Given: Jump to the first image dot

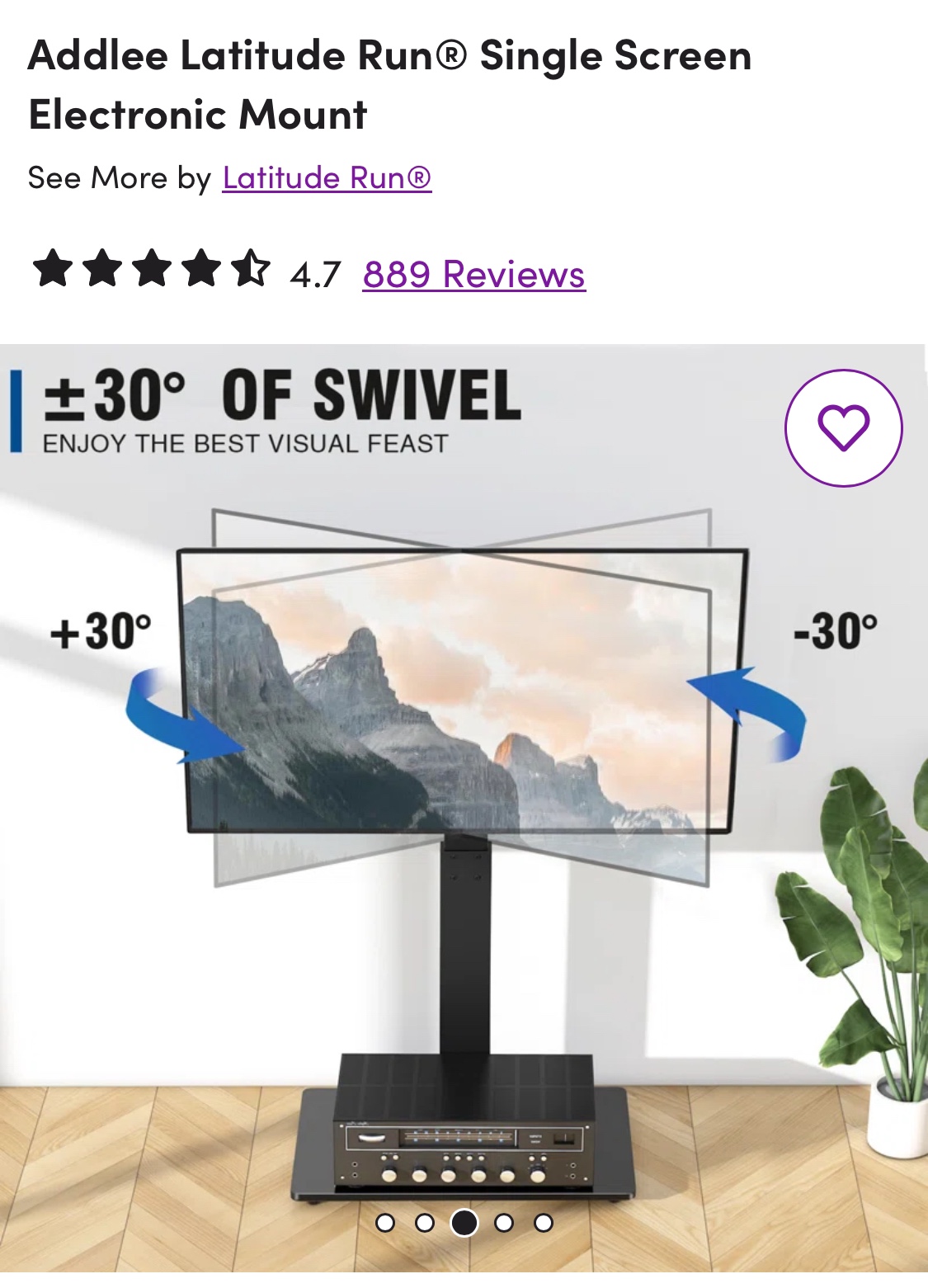Looking at the screenshot, I should click(385, 1223).
